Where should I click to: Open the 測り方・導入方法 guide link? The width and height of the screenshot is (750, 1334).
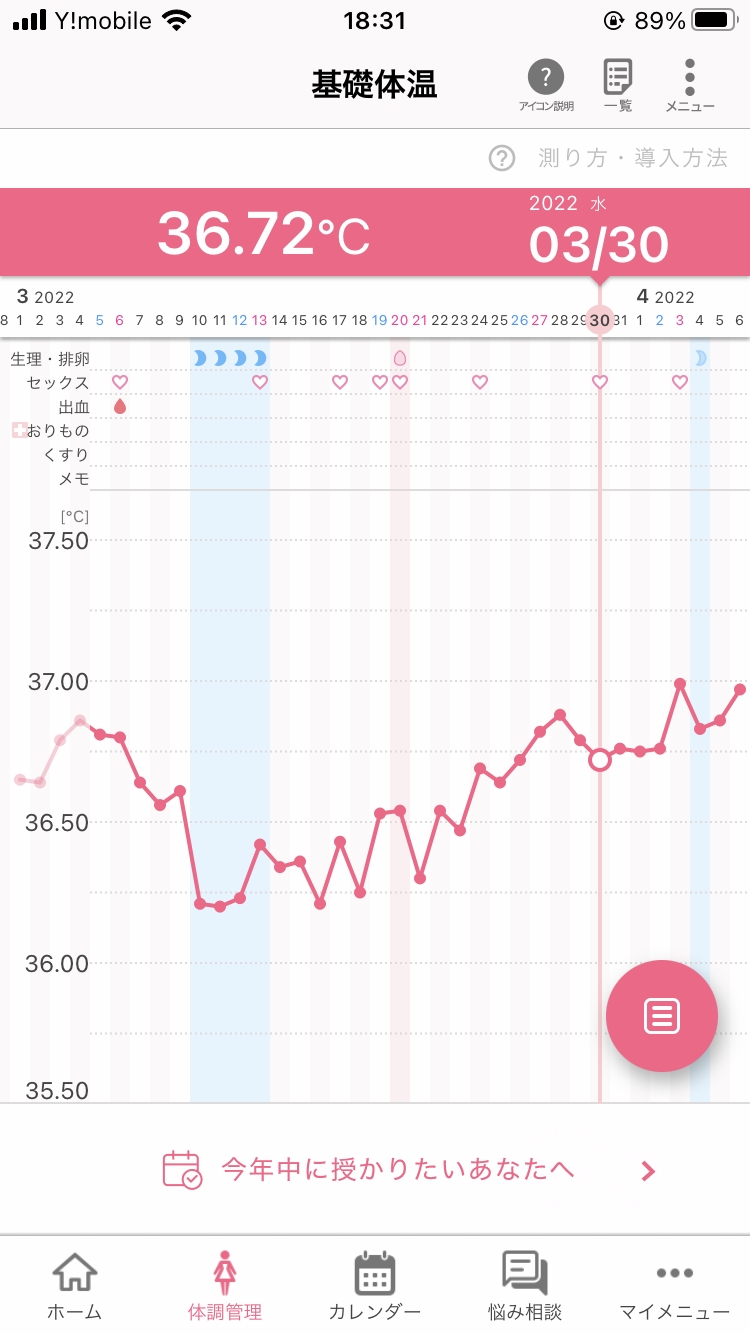(x=610, y=158)
